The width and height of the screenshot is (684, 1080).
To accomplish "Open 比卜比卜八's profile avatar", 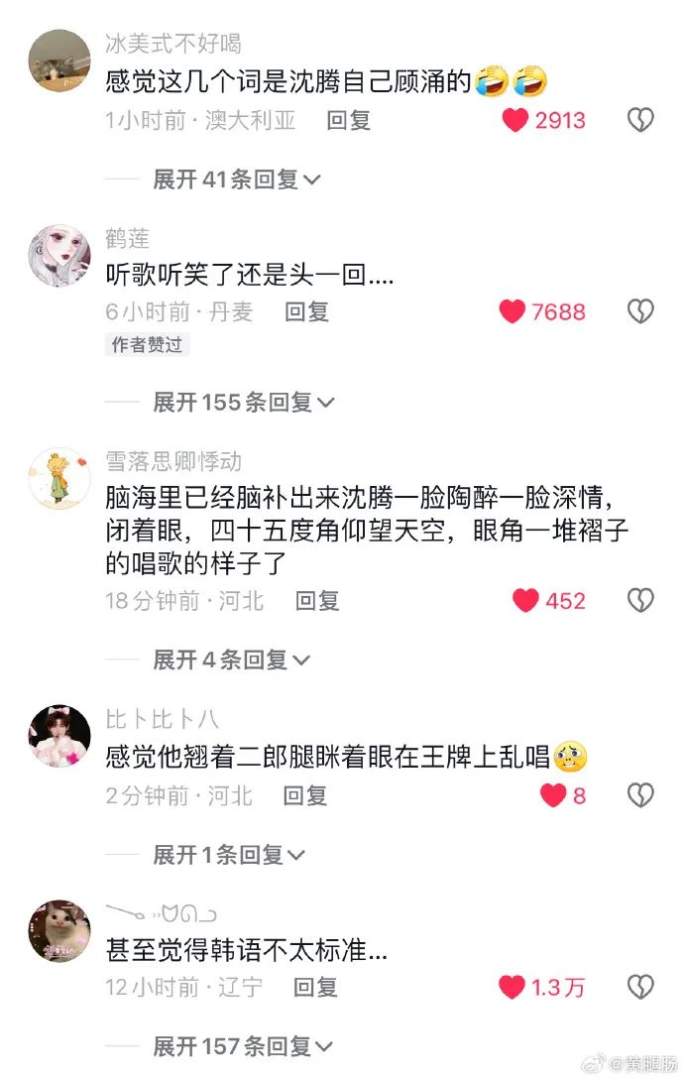I will click(59, 736).
